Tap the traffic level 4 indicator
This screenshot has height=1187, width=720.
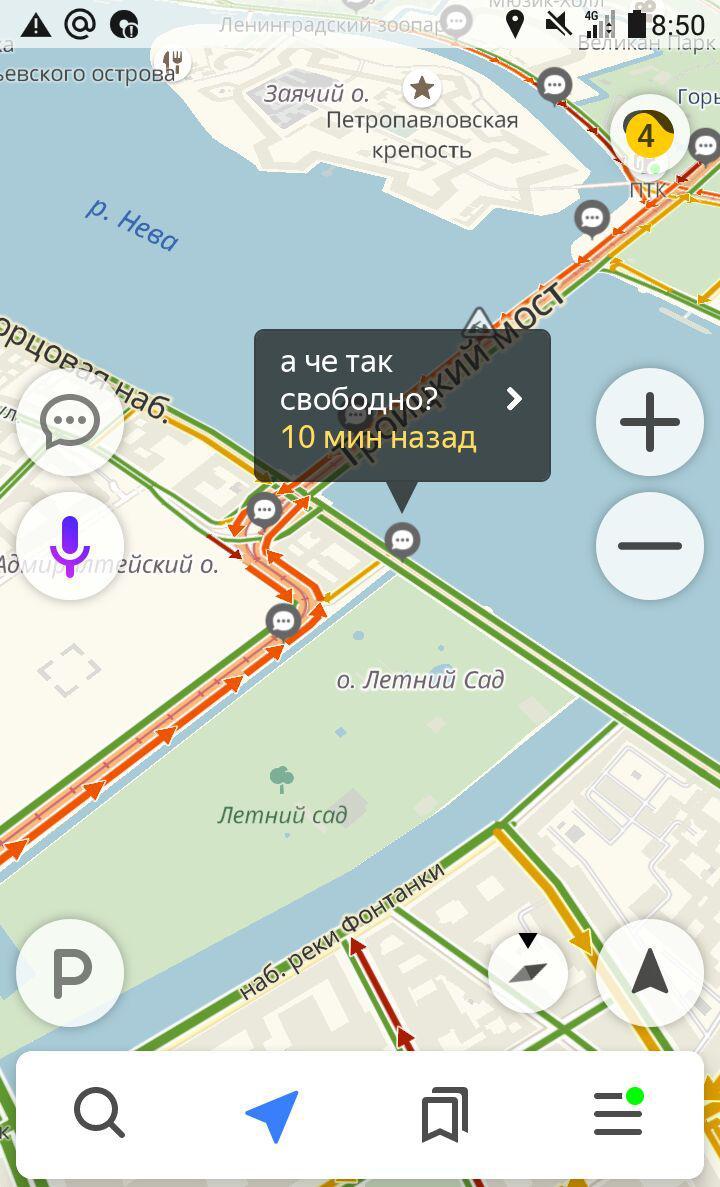(x=647, y=135)
